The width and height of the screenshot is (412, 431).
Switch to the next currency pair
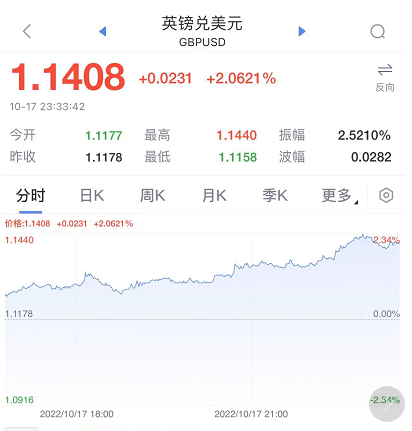302,31
